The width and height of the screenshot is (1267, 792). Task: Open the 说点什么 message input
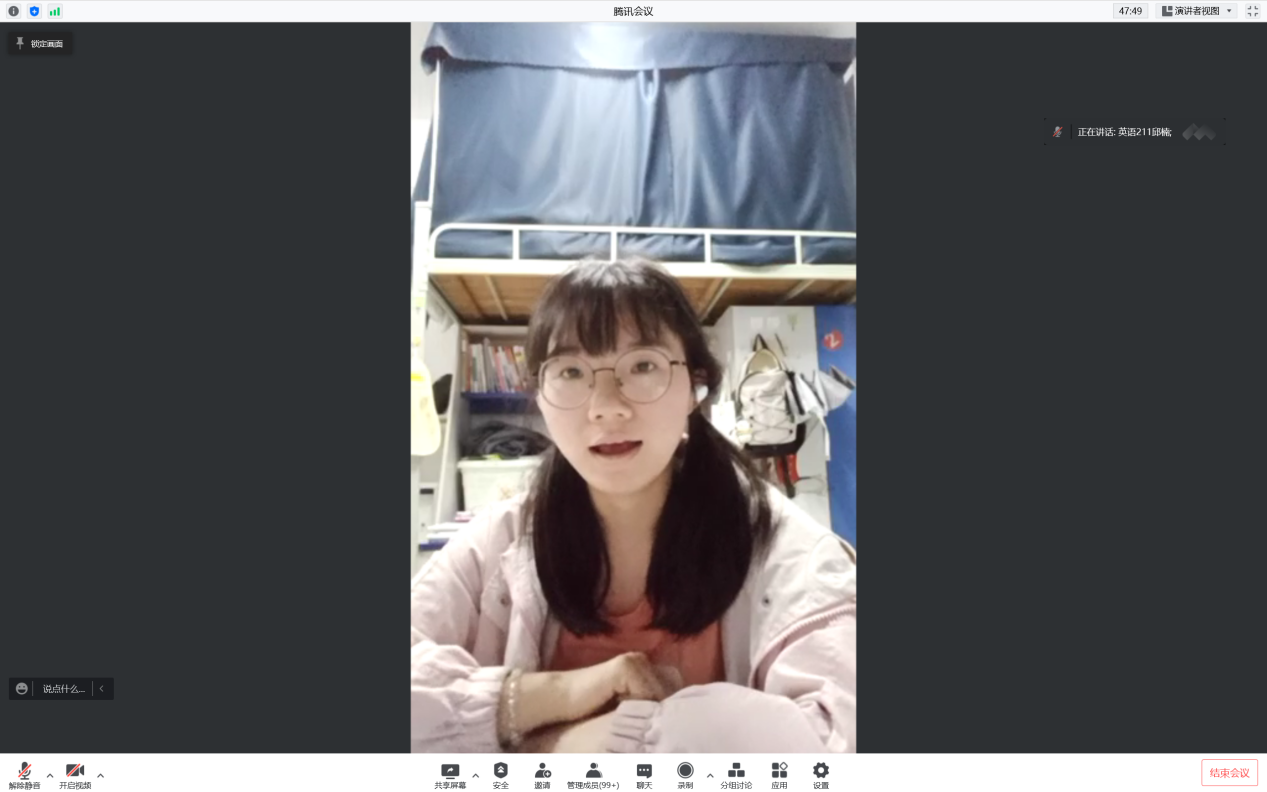(63, 689)
